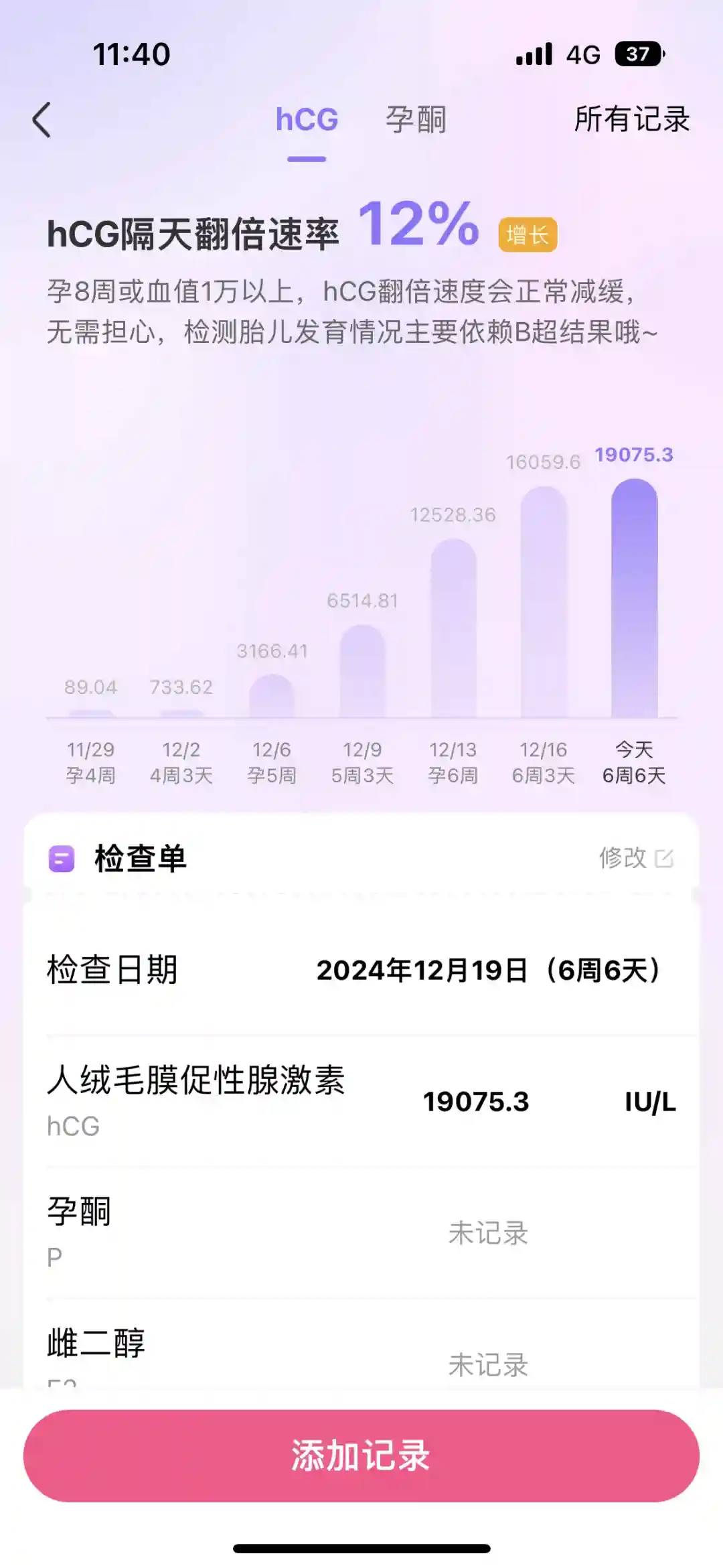Tap the 添加记录 button
This screenshot has height=1568, width=723.
pyautogui.click(x=361, y=1455)
